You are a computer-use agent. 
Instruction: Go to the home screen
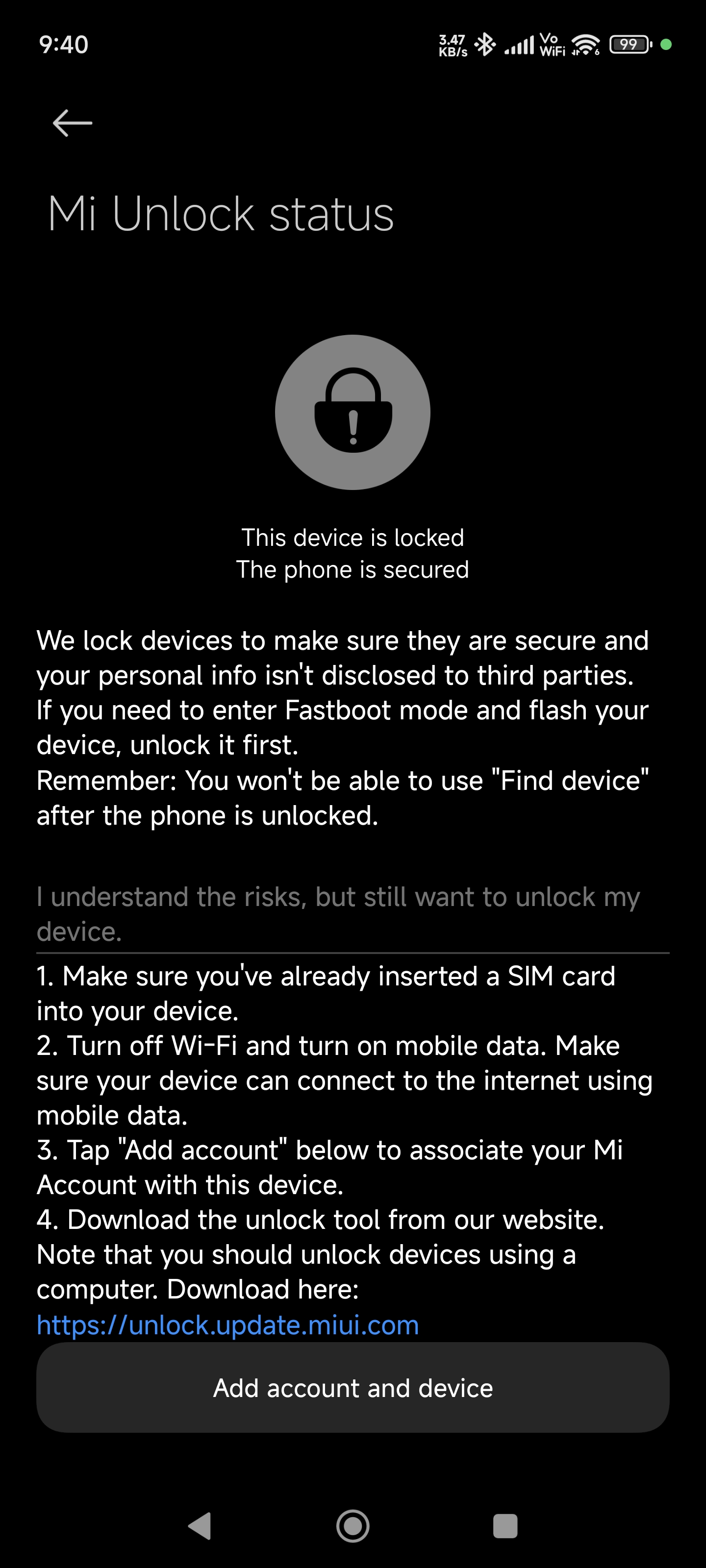pos(353,1526)
